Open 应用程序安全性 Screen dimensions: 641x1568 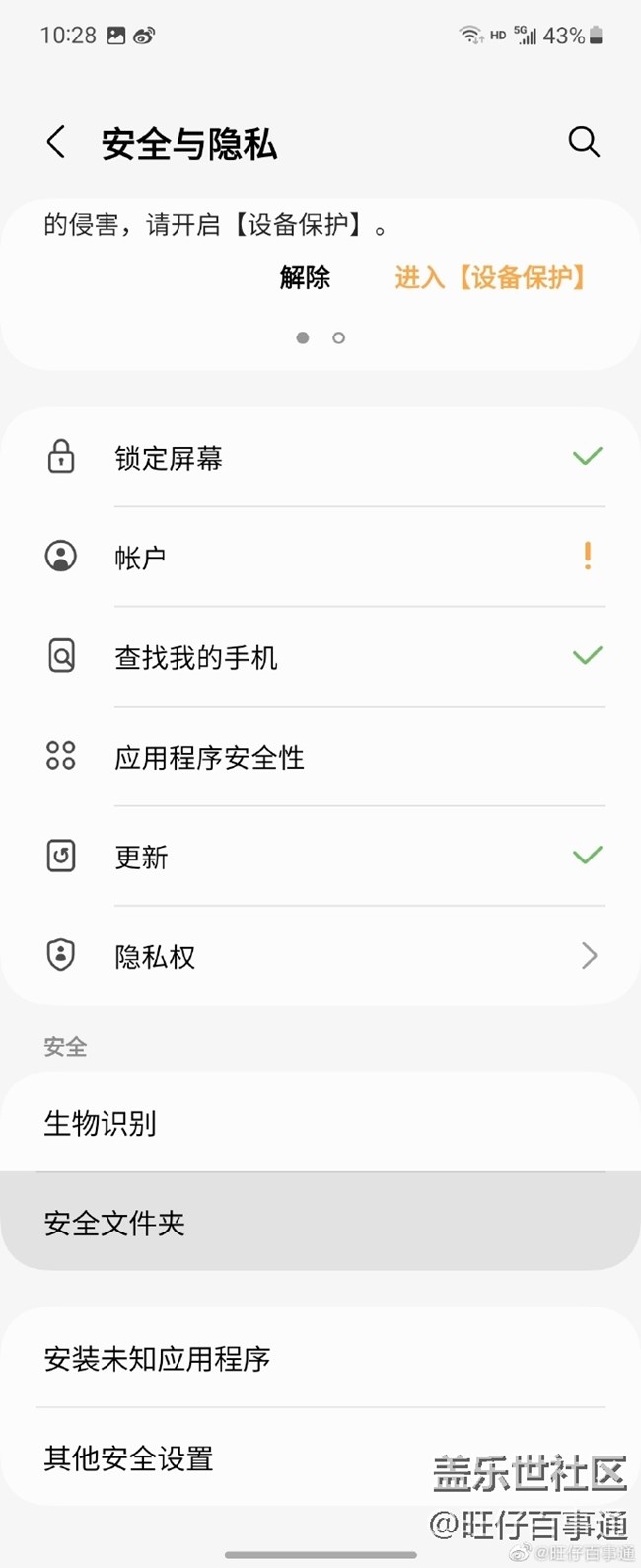click(x=320, y=757)
